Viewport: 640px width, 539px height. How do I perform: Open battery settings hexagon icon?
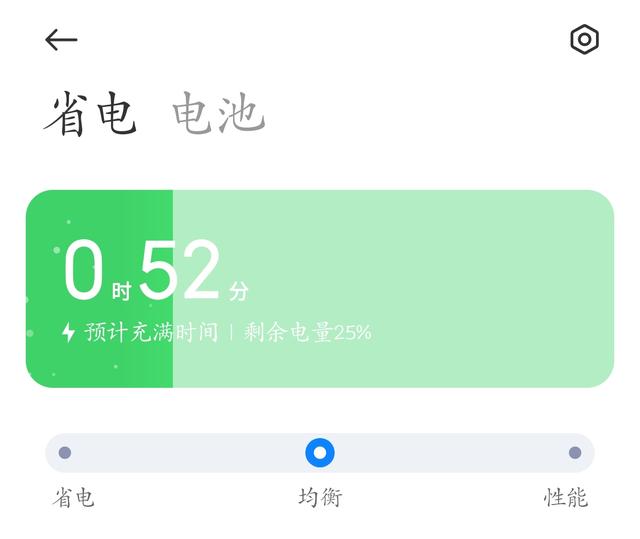coord(584,40)
